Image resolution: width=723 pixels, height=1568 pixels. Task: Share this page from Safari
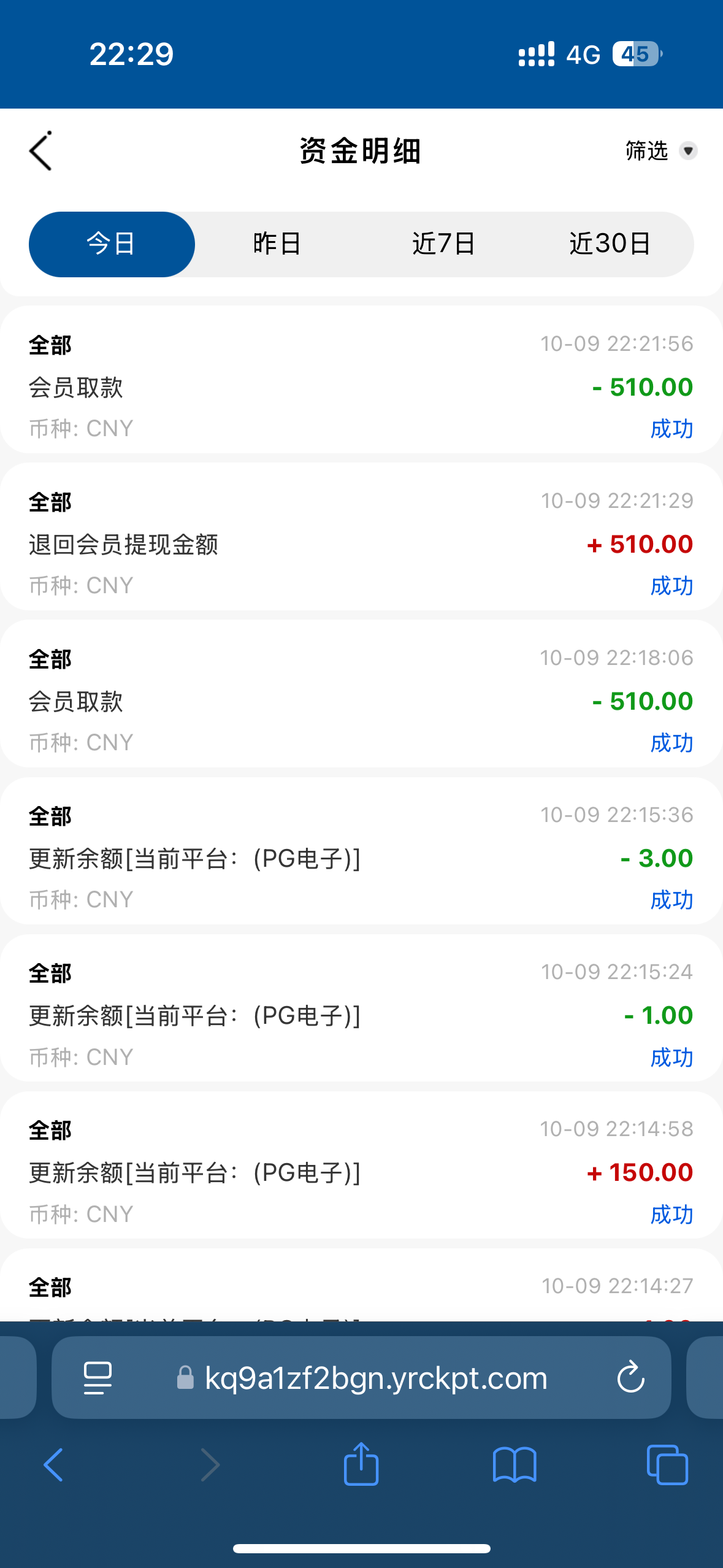(x=361, y=1464)
